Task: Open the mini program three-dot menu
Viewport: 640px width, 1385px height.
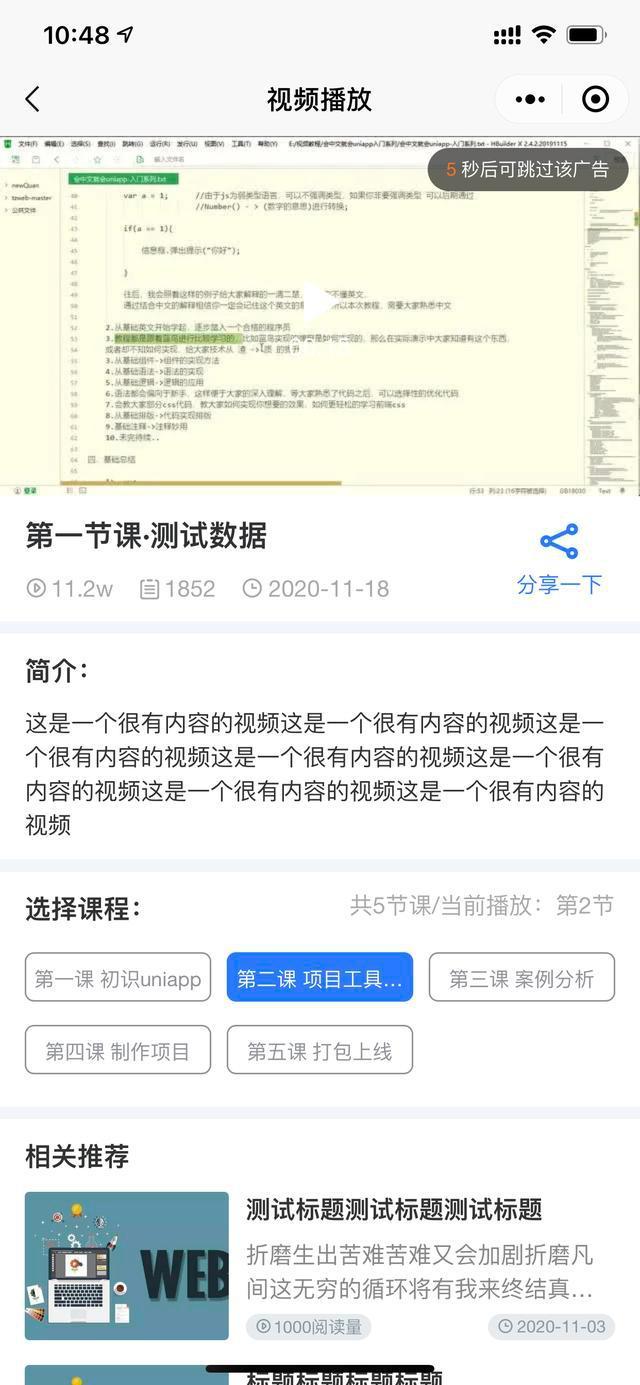Action: pyautogui.click(x=530, y=99)
